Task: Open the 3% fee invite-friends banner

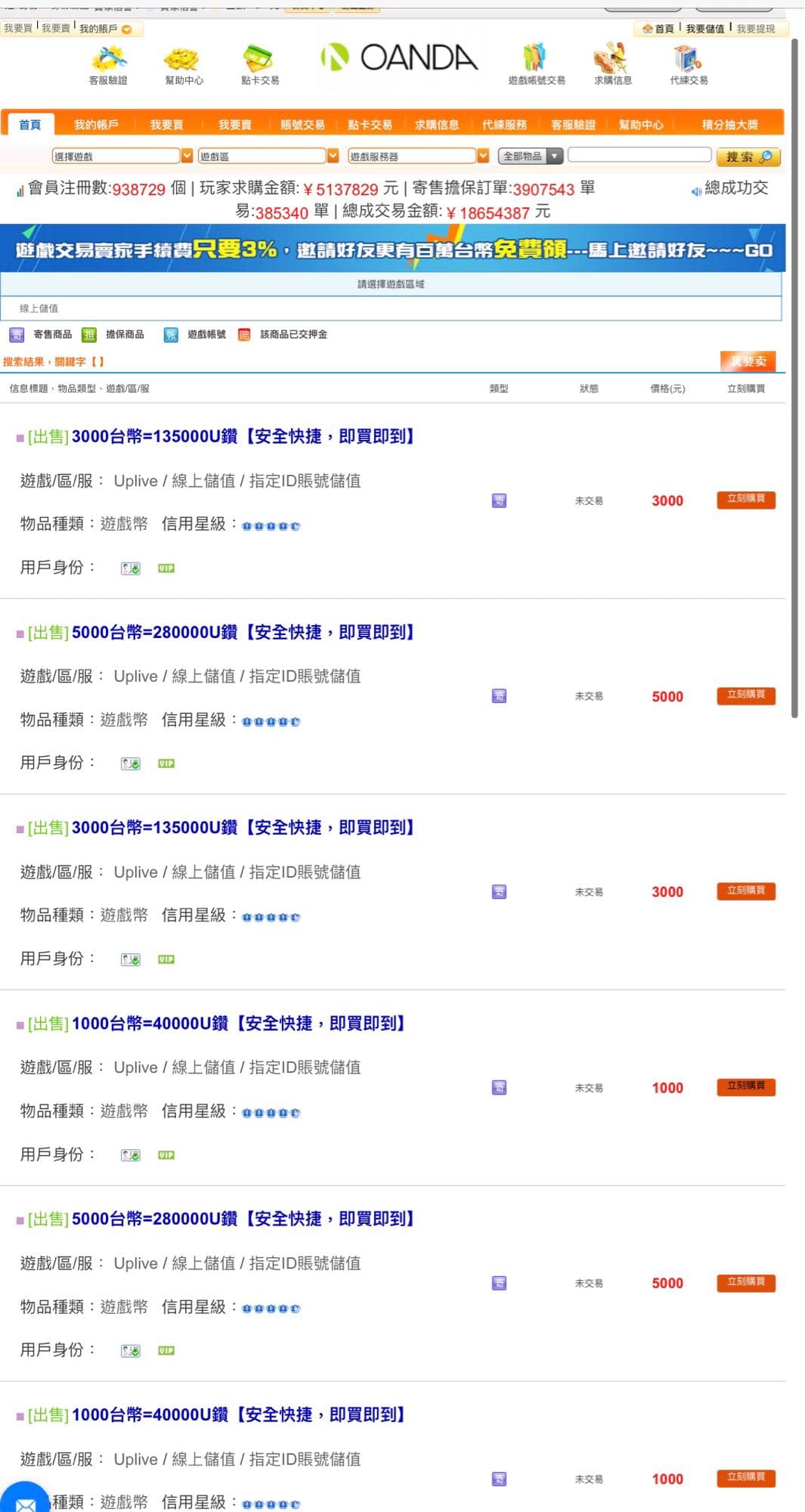Action: tap(393, 249)
